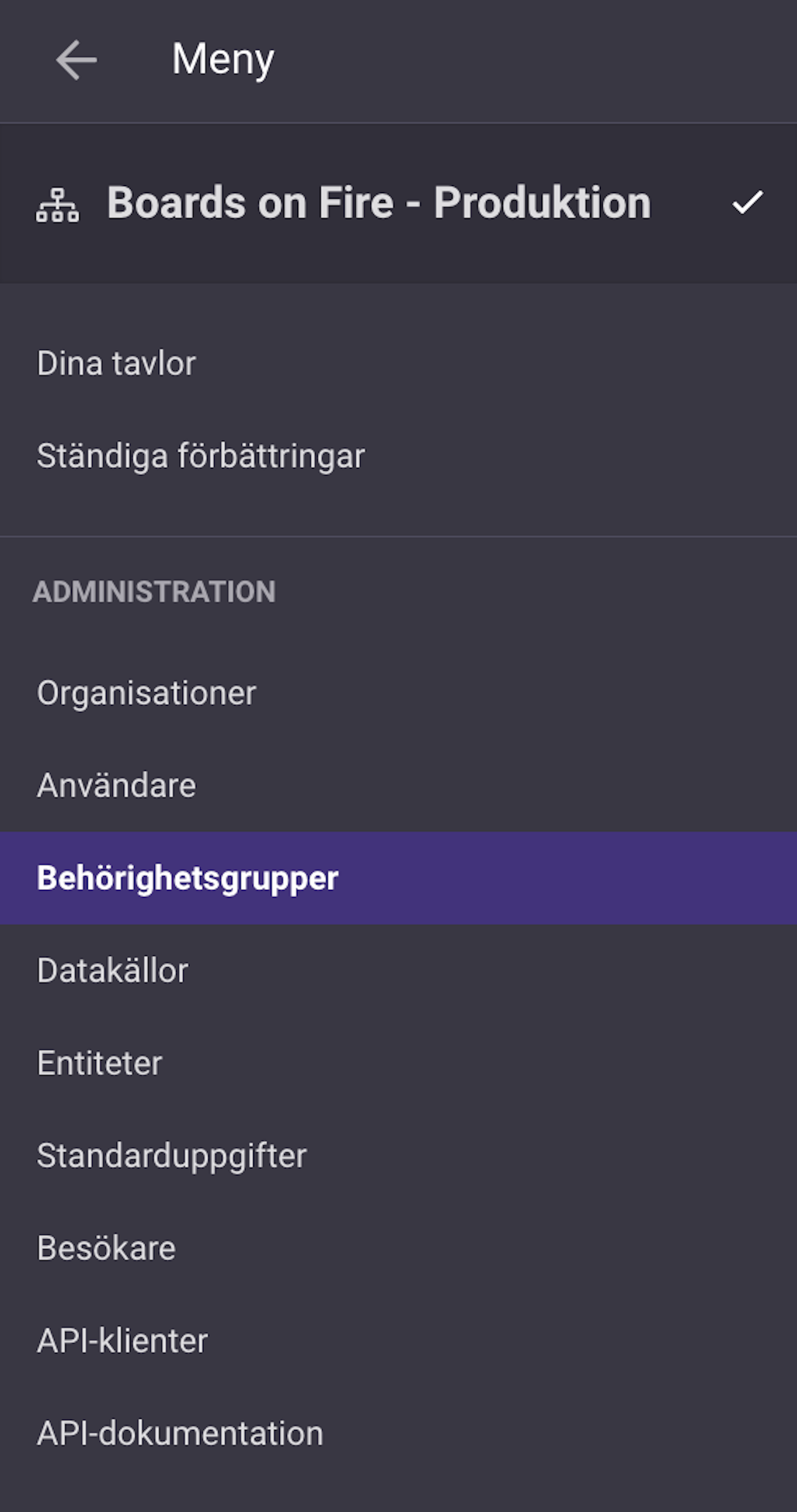
Task: Go to Användare
Action: tap(398, 785)
